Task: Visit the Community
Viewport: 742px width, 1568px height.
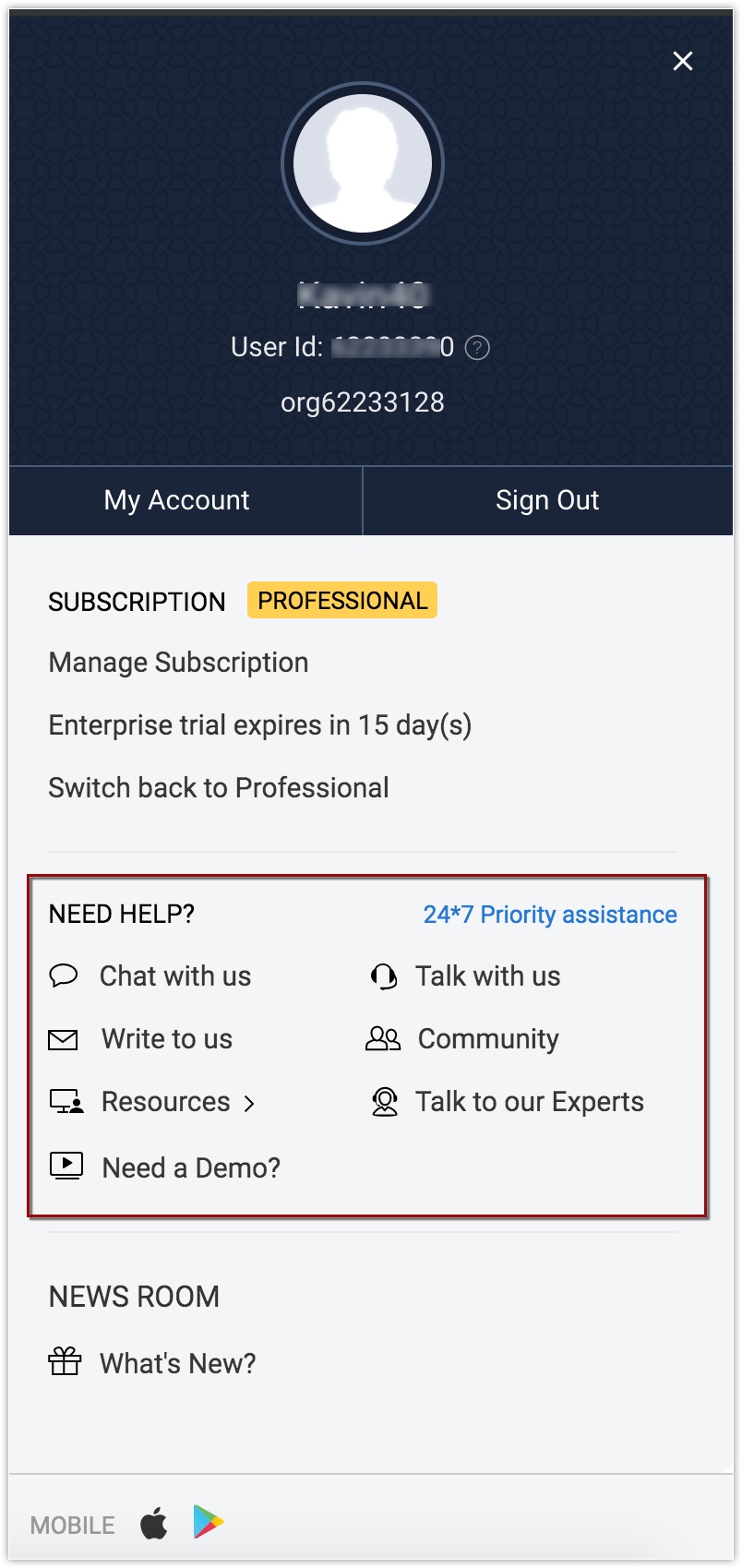Action: [488, 1039]
